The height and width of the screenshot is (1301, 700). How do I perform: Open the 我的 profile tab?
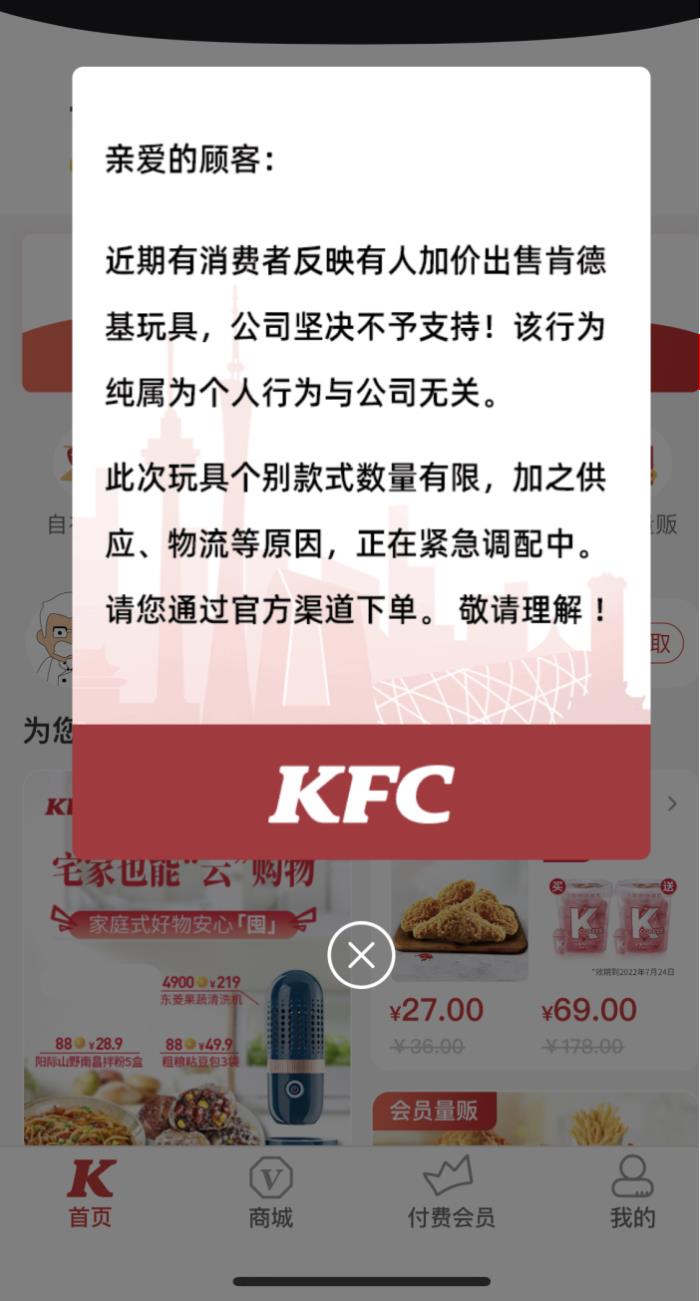pos(632,1192)
